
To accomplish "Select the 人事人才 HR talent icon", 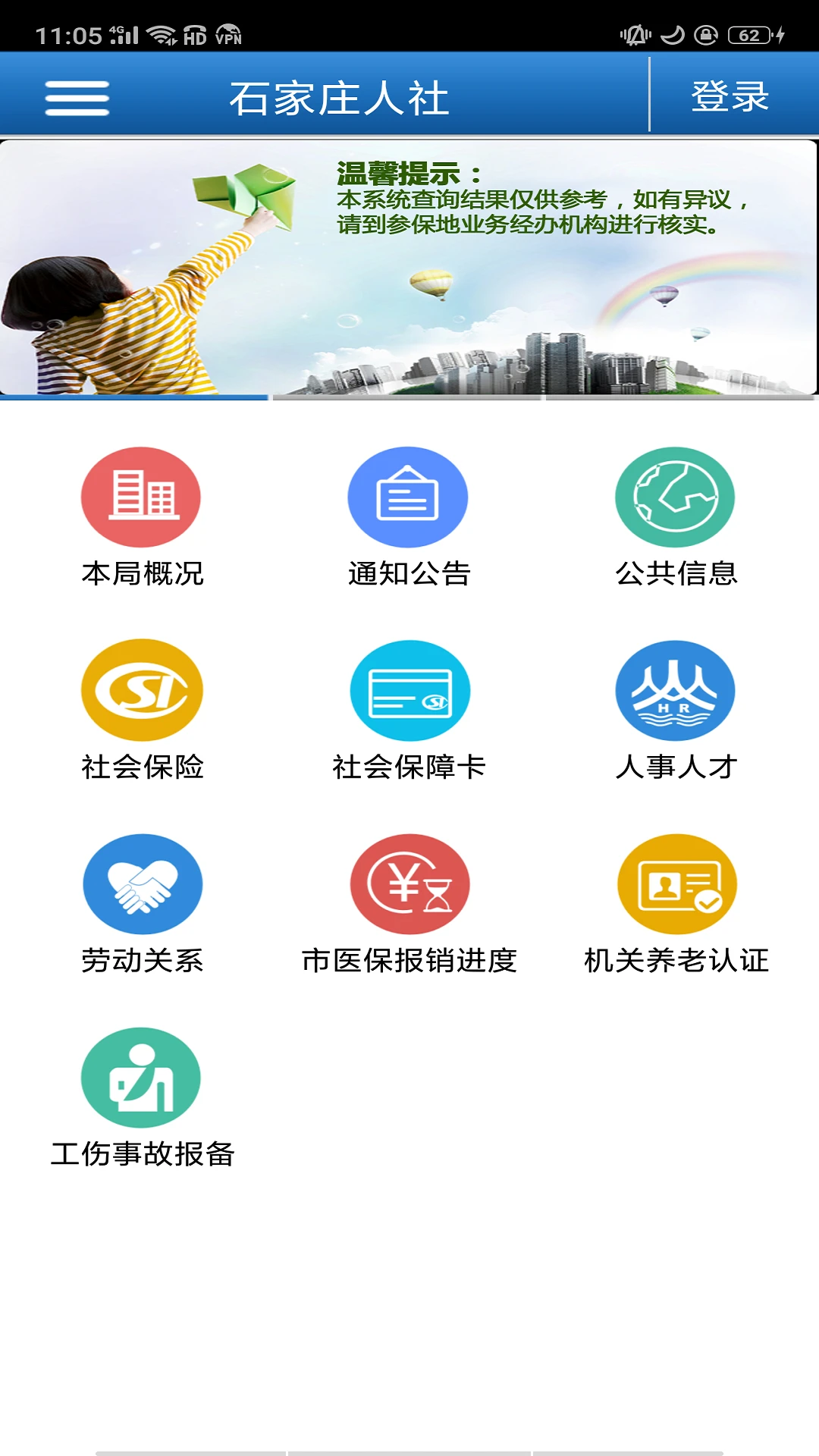I will pos(675,692).
